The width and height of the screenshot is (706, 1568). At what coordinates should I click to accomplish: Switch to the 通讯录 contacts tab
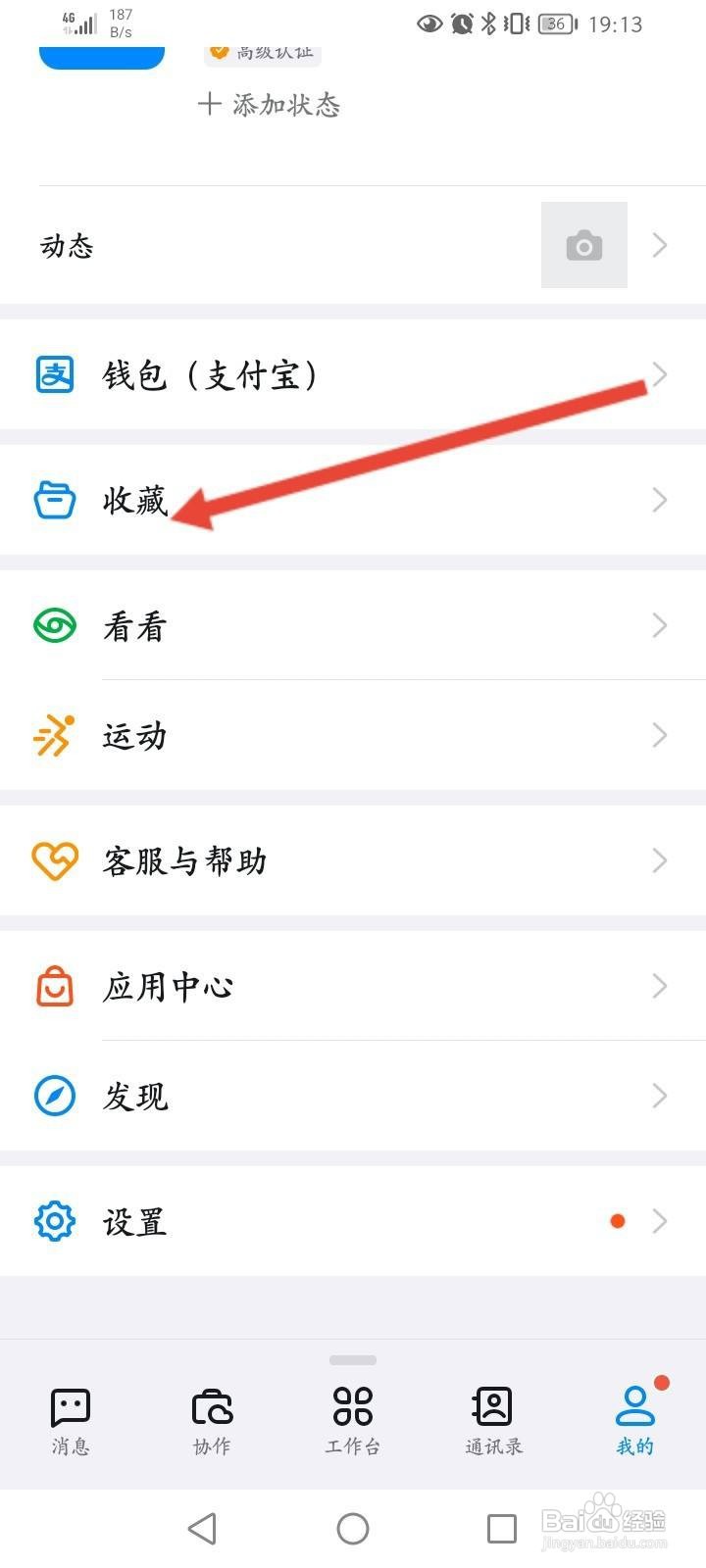493,1418
